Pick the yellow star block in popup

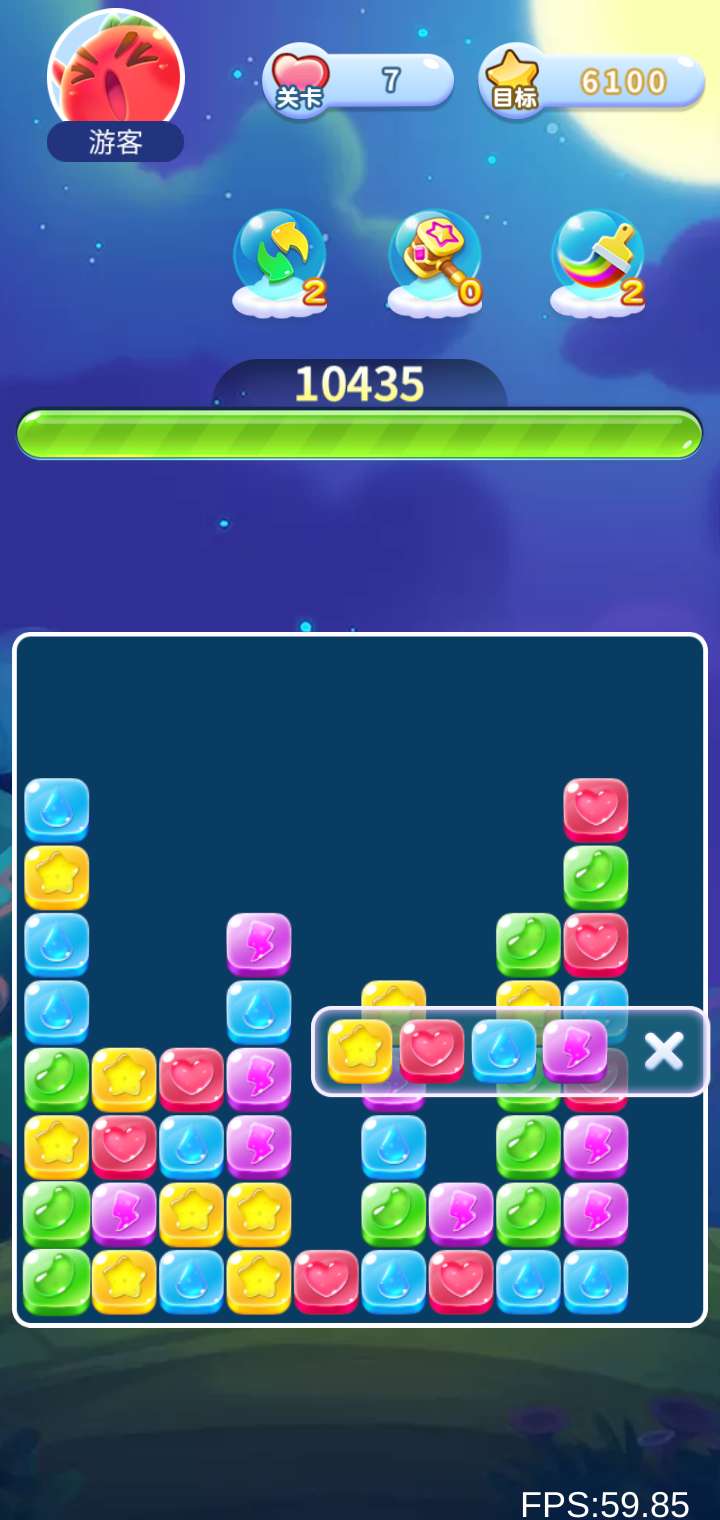(x=360, y=1050)
